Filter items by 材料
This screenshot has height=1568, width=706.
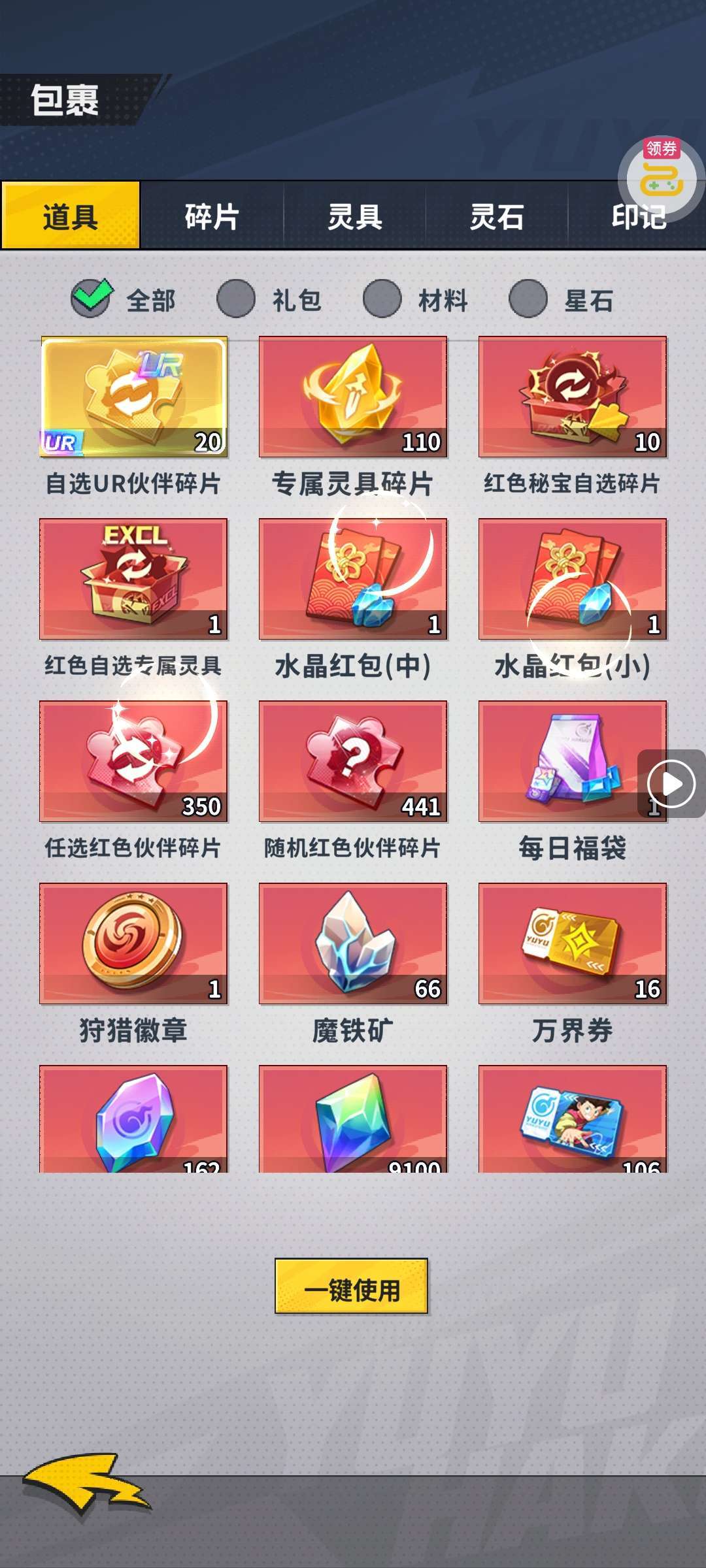click(416, 300)
